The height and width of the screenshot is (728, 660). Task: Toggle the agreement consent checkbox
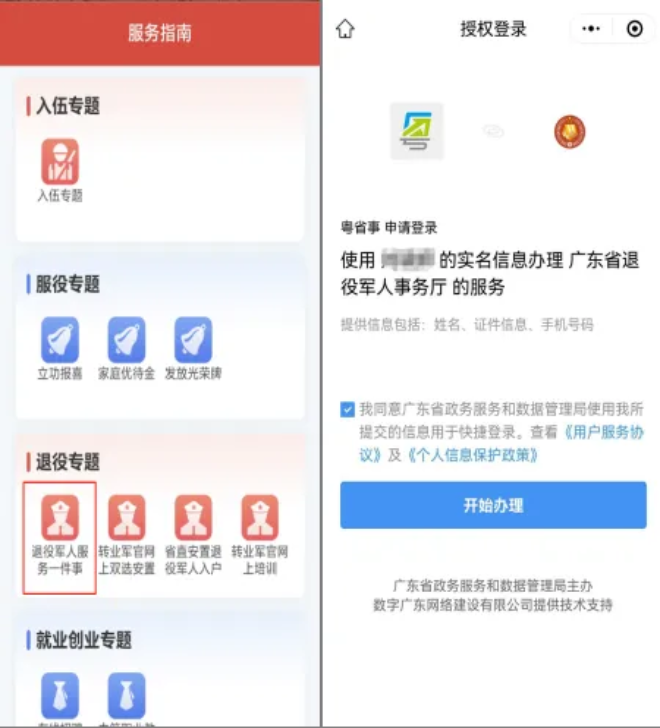pos(347,409)
